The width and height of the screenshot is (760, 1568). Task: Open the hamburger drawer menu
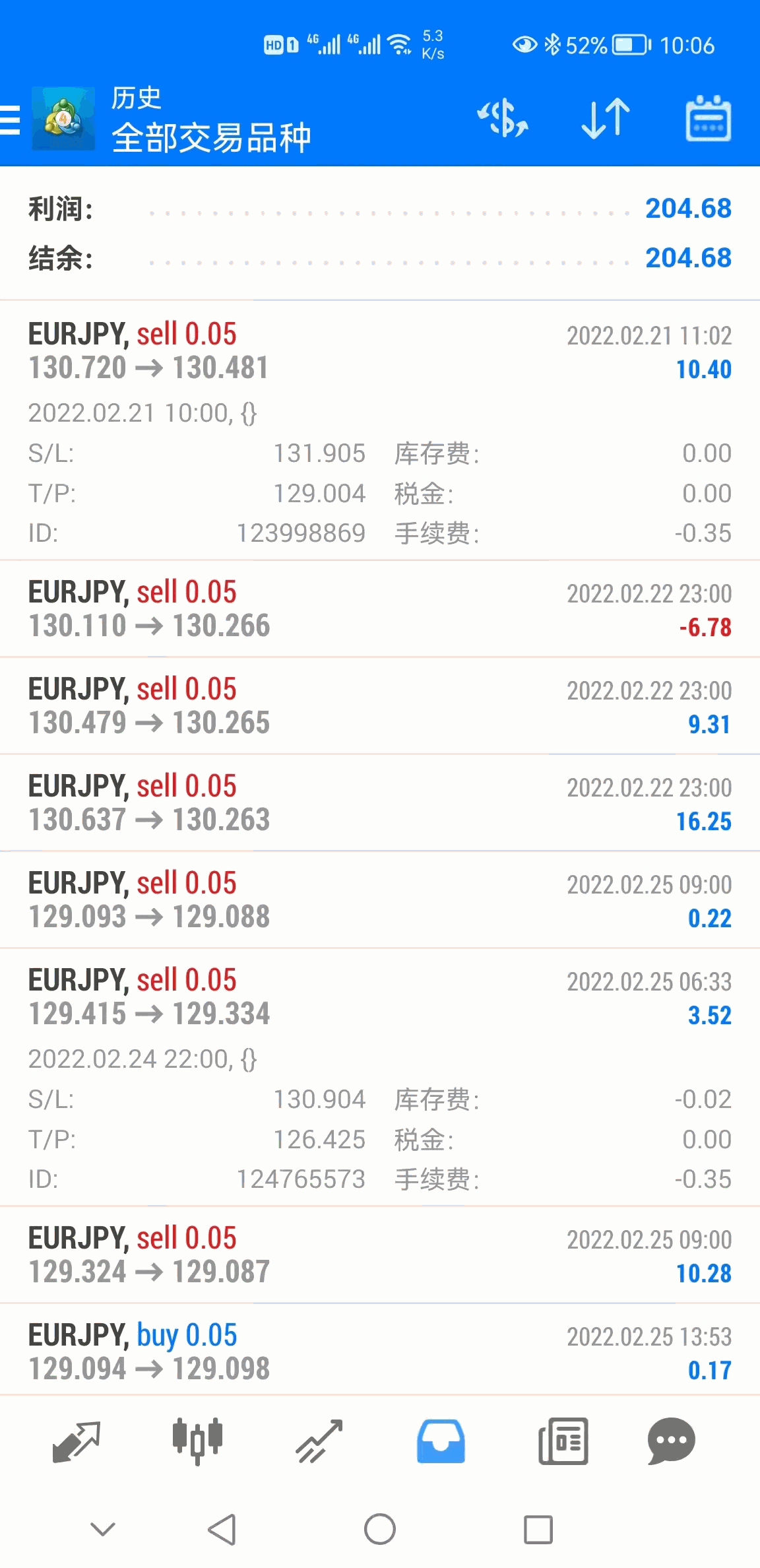(11, 120)
